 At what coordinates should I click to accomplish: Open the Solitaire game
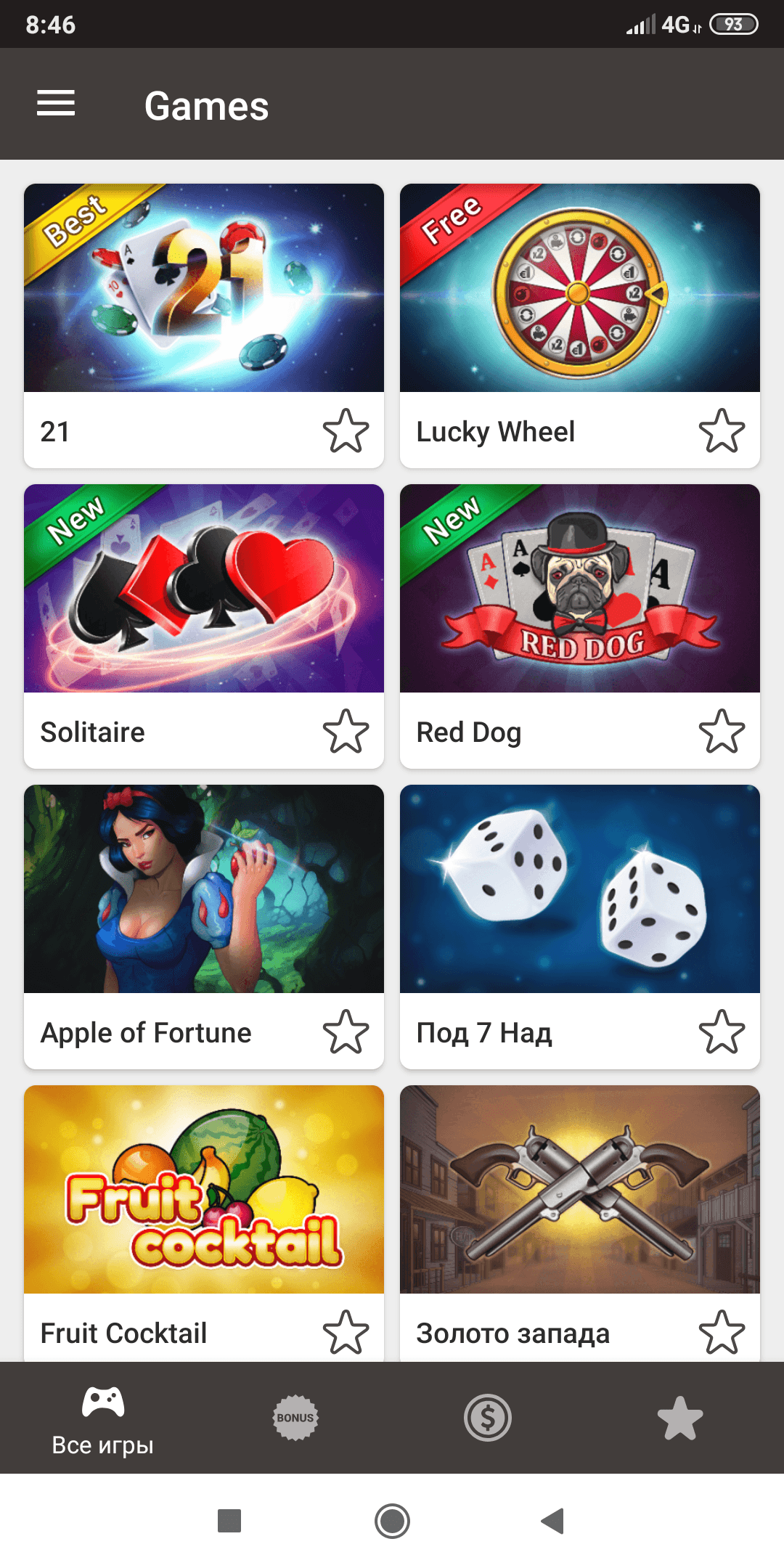click(203, 589)
